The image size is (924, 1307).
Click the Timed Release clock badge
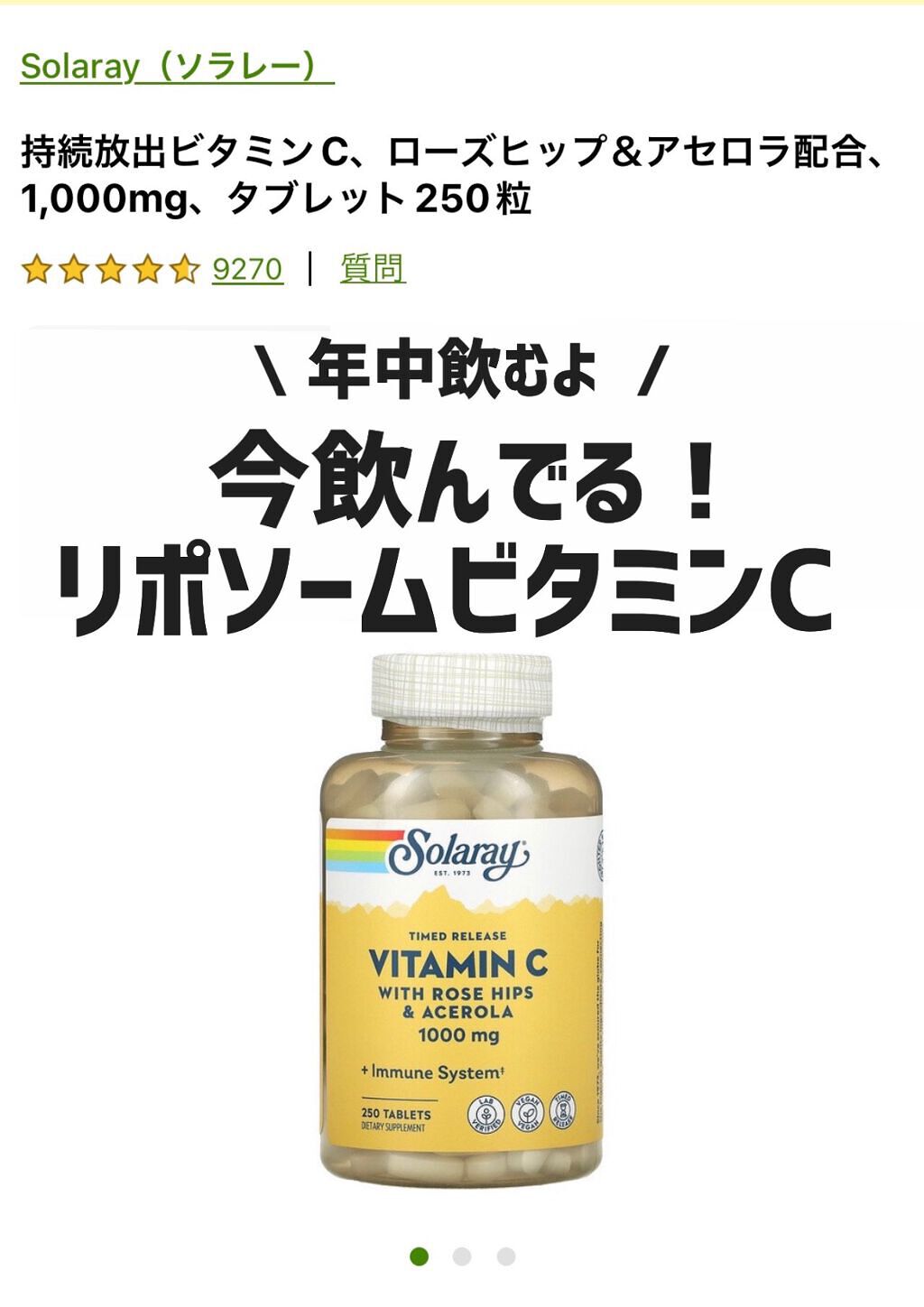pos(565,1111)
